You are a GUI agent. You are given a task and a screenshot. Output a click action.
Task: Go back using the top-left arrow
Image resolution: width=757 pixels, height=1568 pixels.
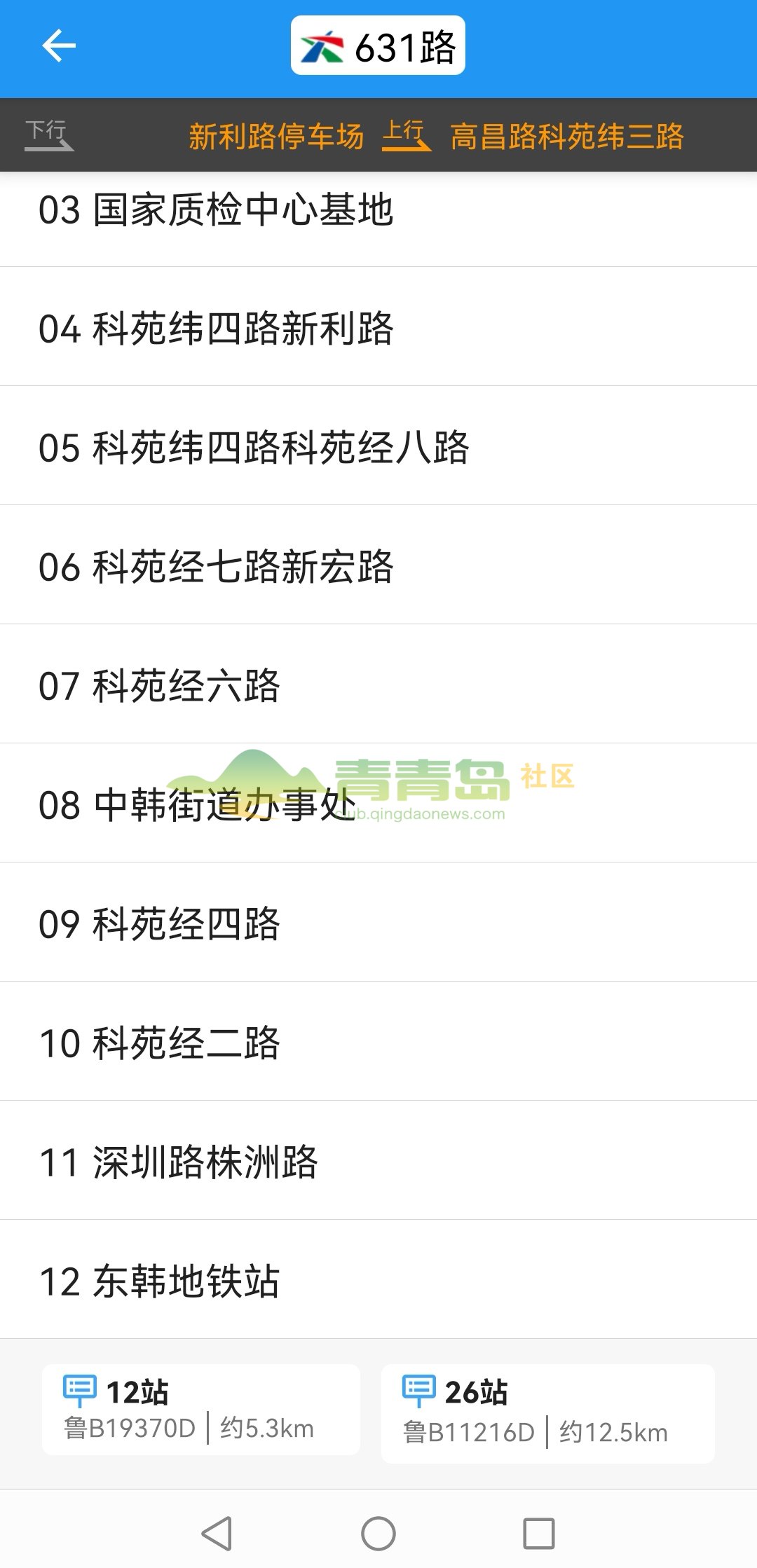click(x=59, y=46)
